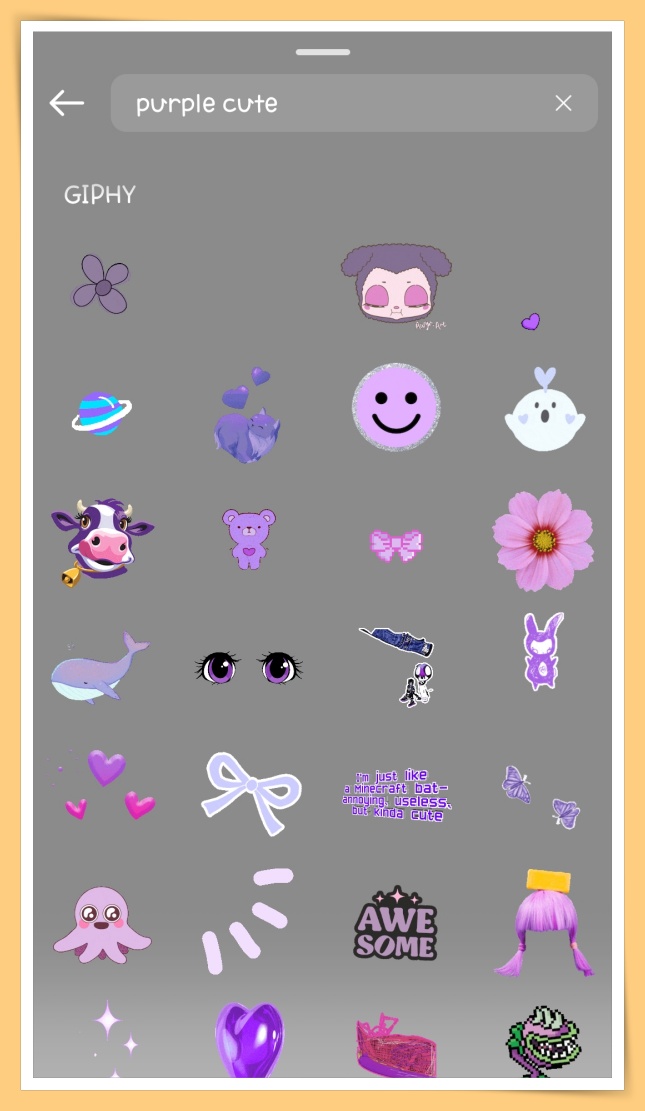Select the pixel pink bow sticker
645x1111 pixels.
(396, 544)
